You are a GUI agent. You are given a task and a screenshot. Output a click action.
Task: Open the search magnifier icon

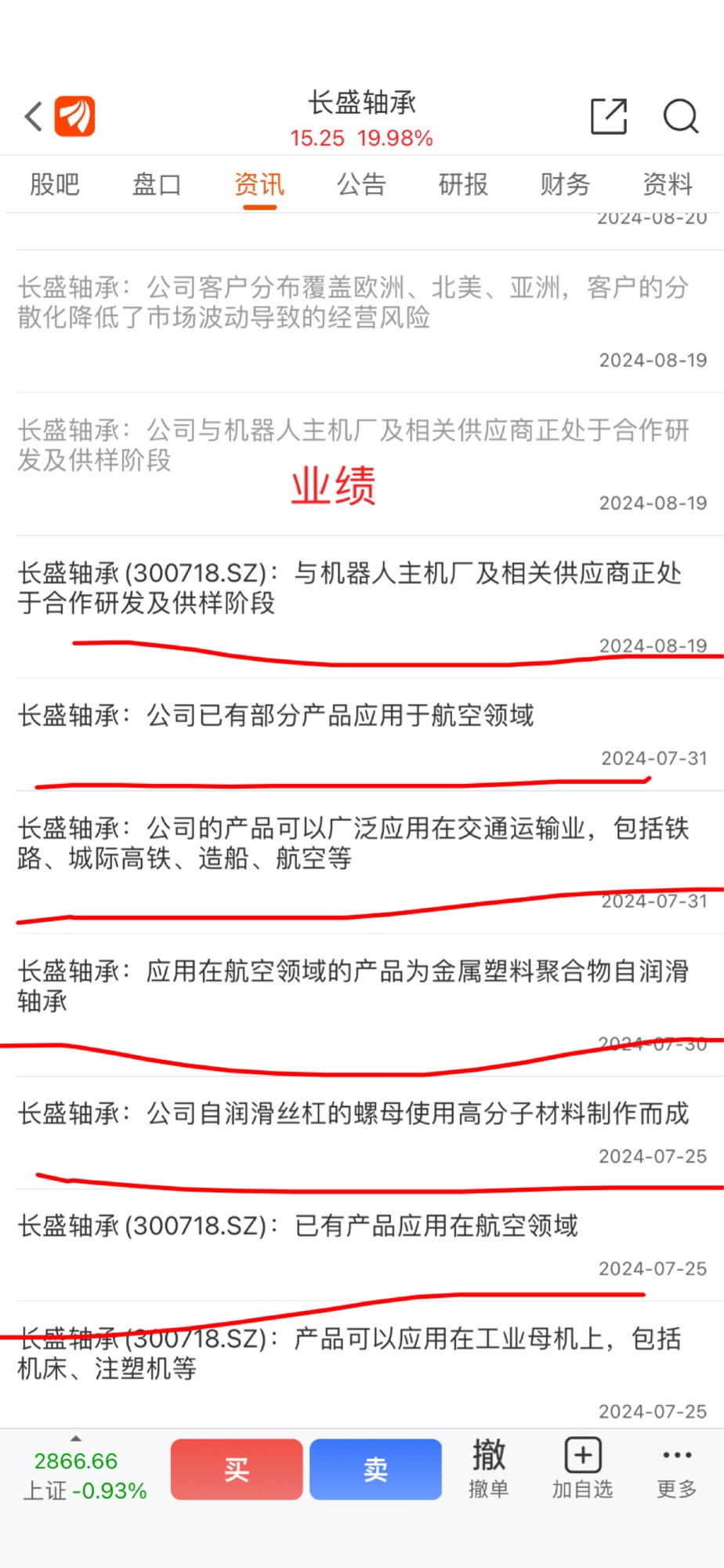[x=680, y=117]
